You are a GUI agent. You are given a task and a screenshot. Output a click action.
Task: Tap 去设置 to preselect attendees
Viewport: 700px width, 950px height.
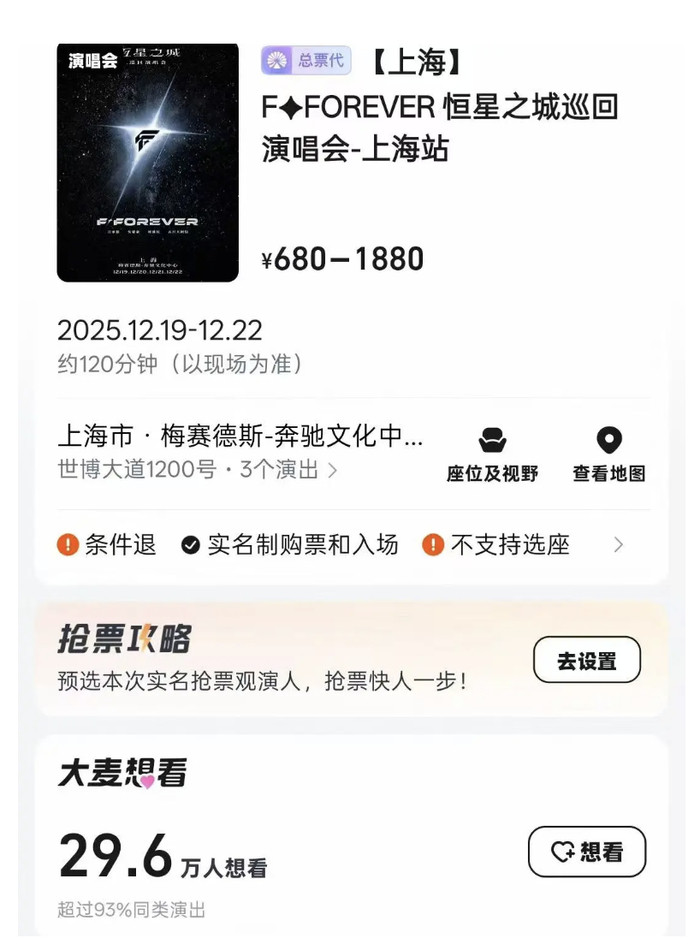pyautogui.click(x=586, y=660)
